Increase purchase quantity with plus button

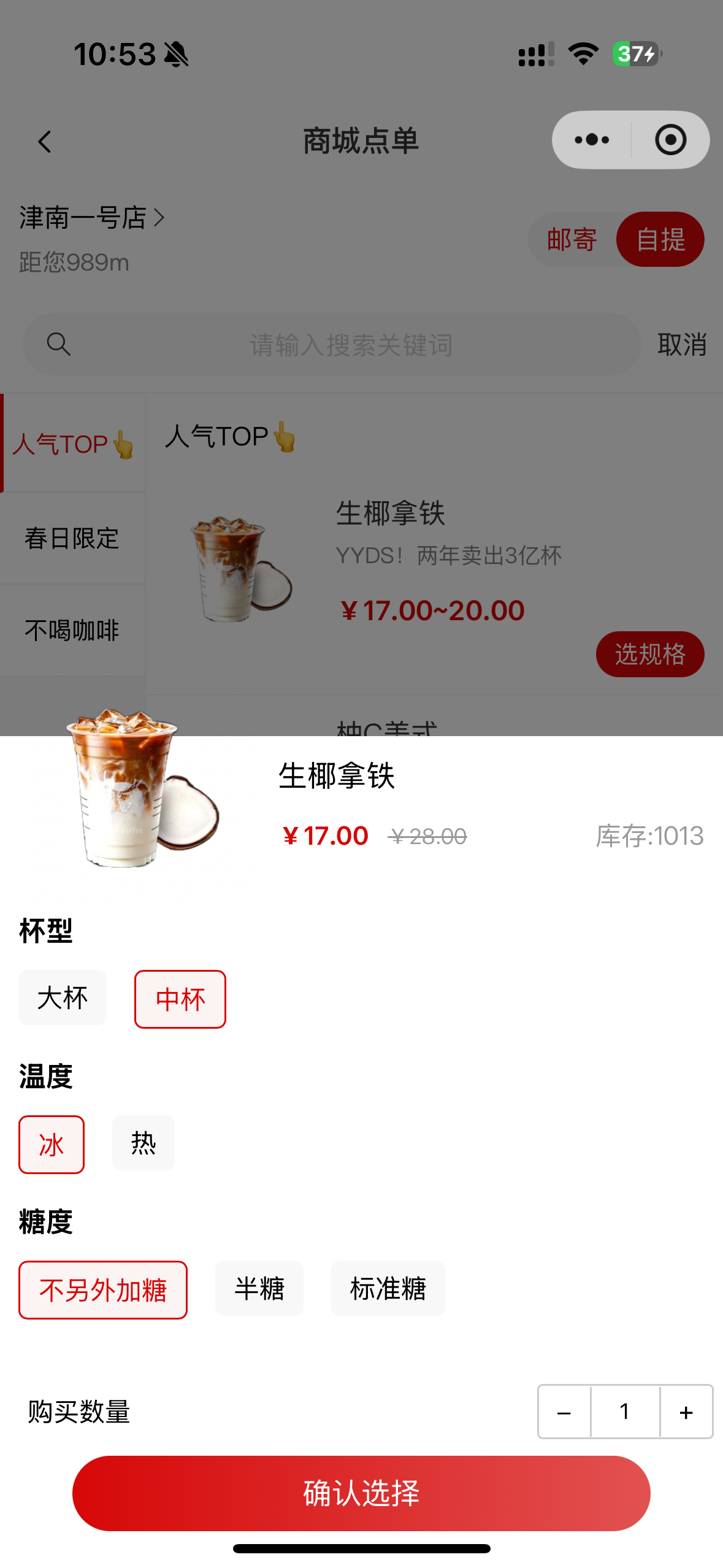pos(686,1412)
